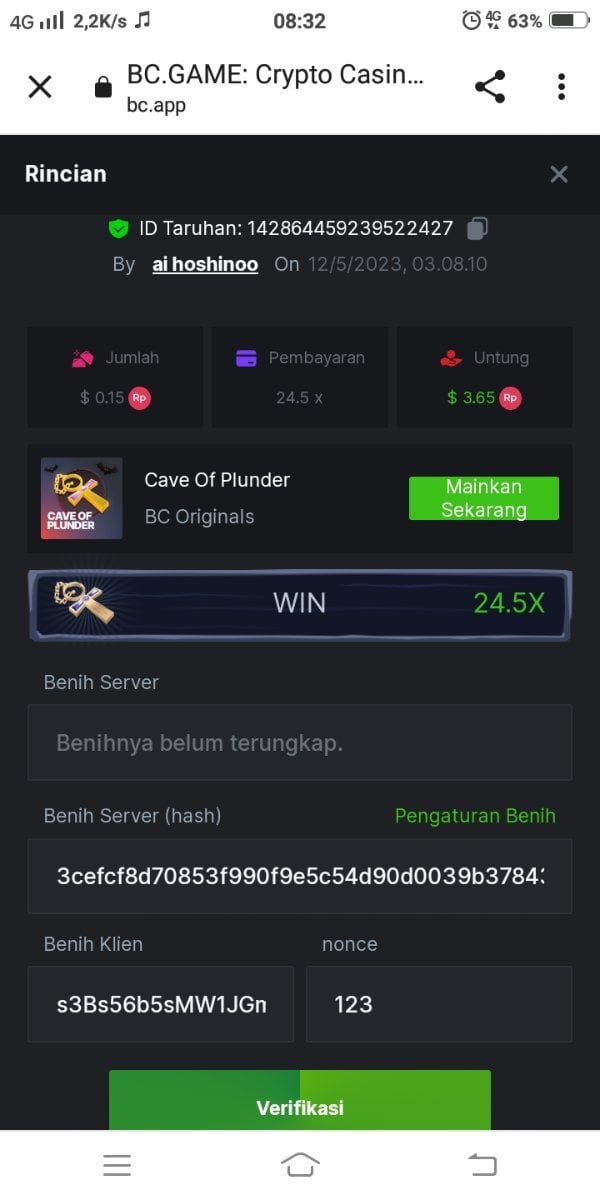The width and height of the screenshot is (600, 1200).
Task: Open the browser overflow menu
Action: pyautogui.click(x=561, y=87)
